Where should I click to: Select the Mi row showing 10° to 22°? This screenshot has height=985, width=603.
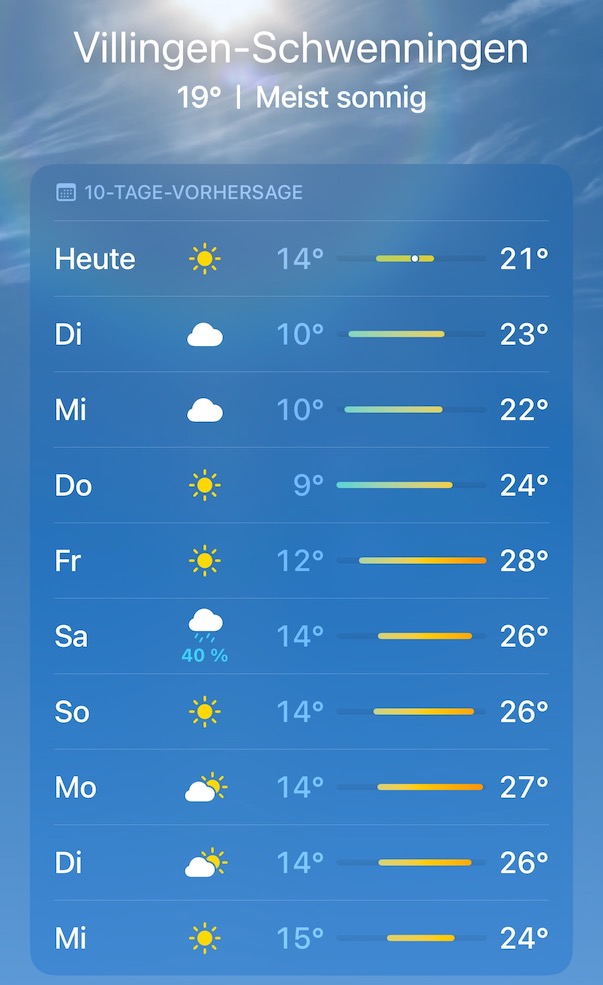pyautogui.click(x=302, y=410)
